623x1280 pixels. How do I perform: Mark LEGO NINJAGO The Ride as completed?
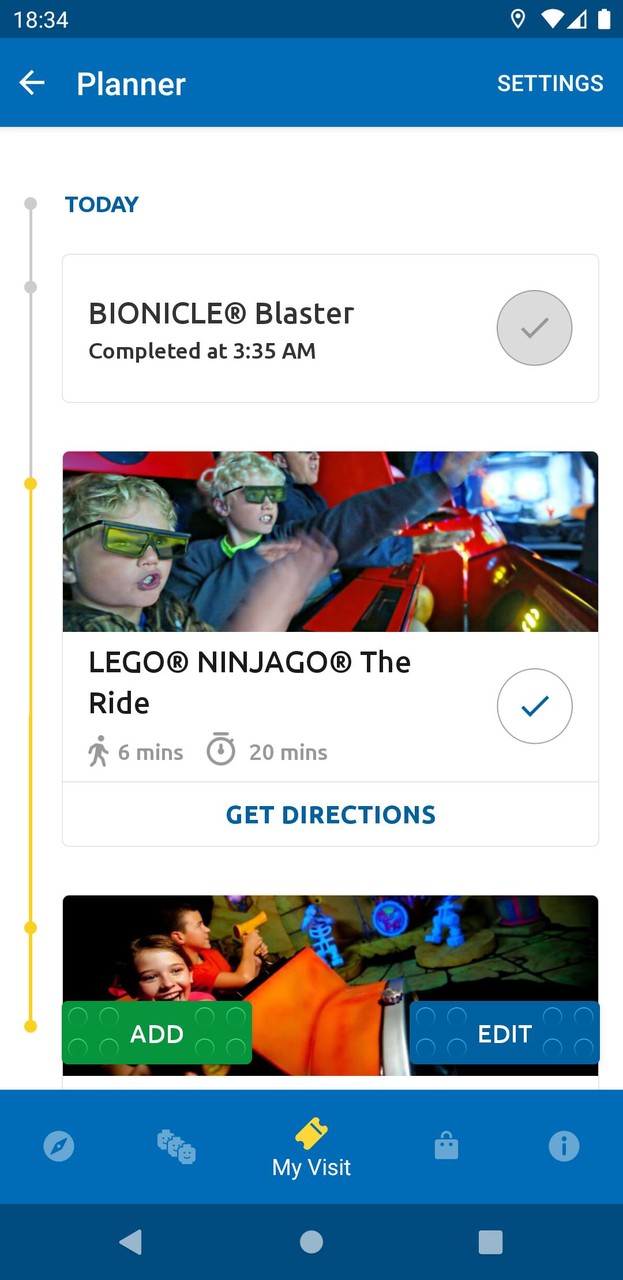[534, 706]
